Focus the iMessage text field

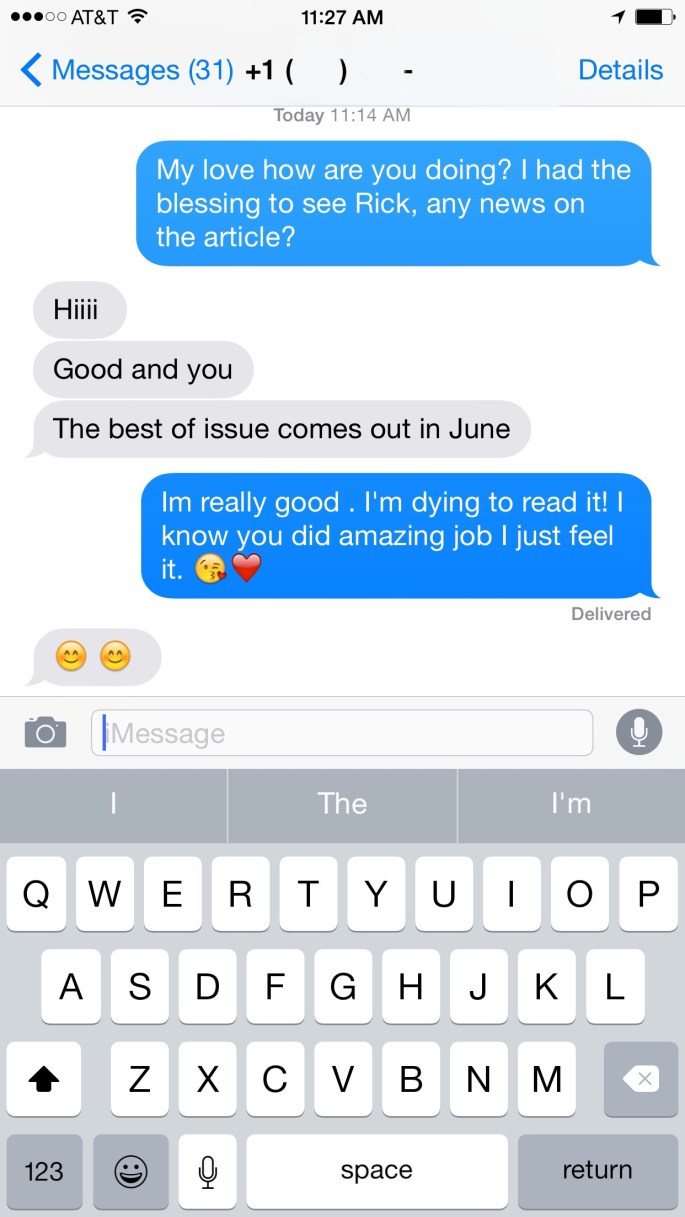click(342, 733)
